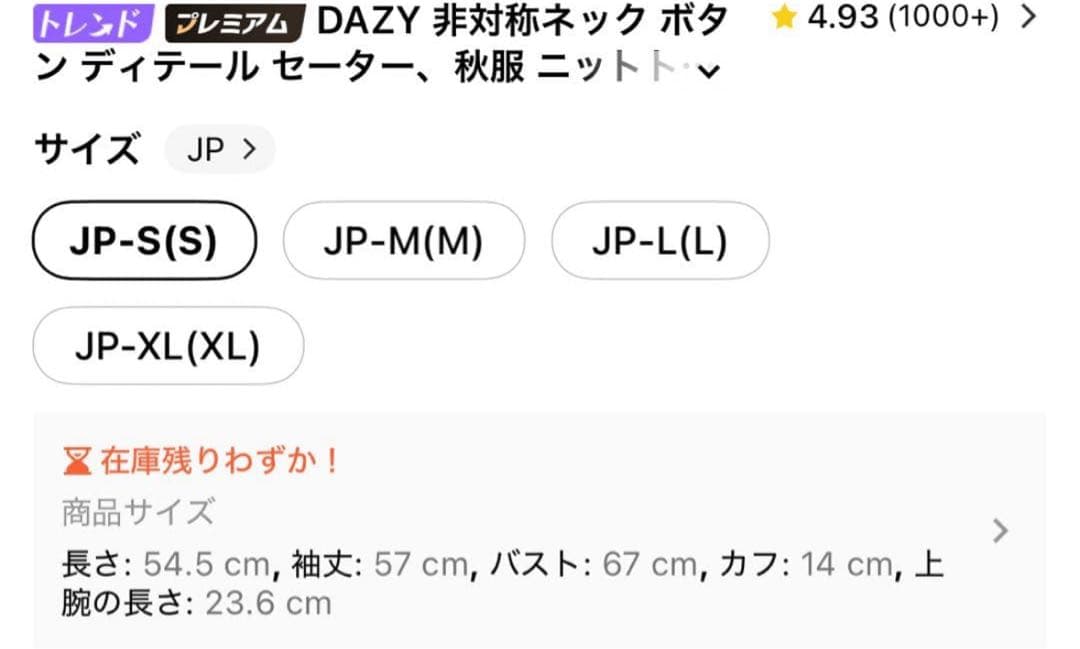Choose the JP-M(M) size chip
1080x649 pixels.
click(x=403, y=241)
